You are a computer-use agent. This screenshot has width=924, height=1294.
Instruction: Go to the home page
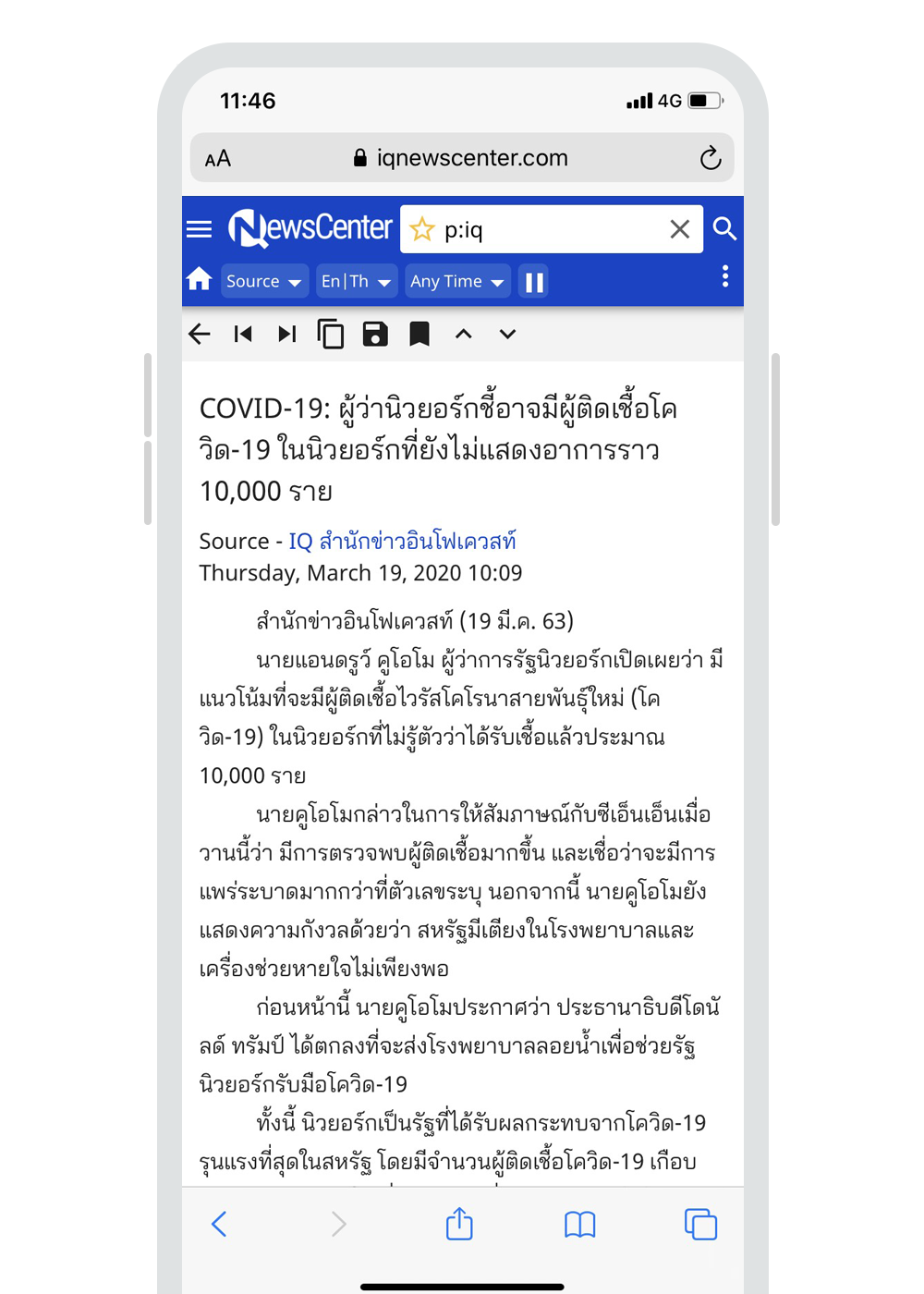point(200,280)
